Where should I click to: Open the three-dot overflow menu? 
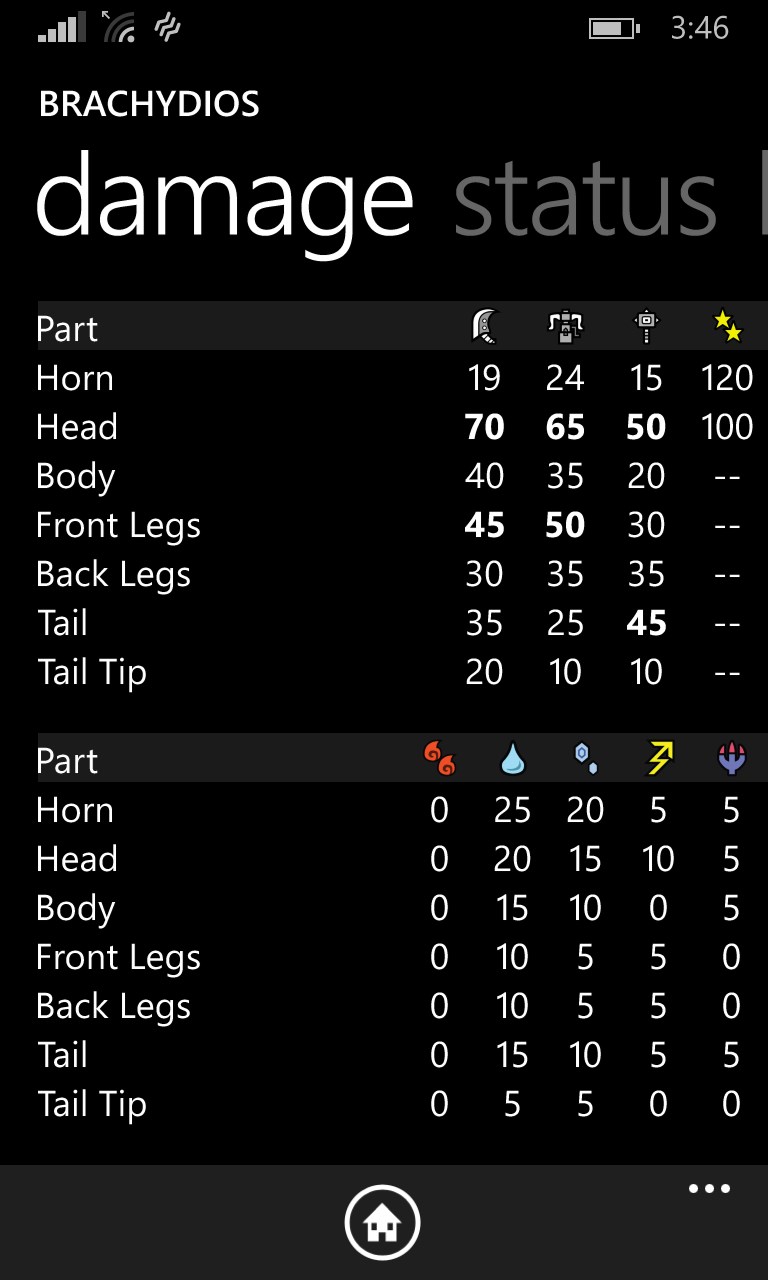(710, 1189)
